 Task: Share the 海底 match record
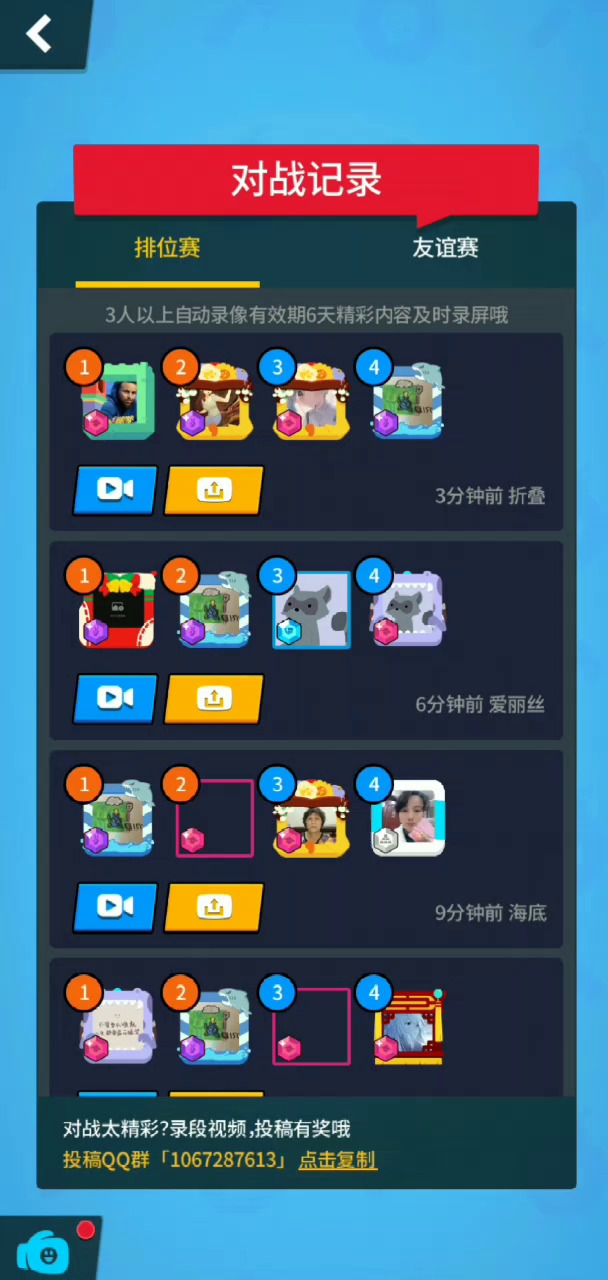(x=213, y=907)
